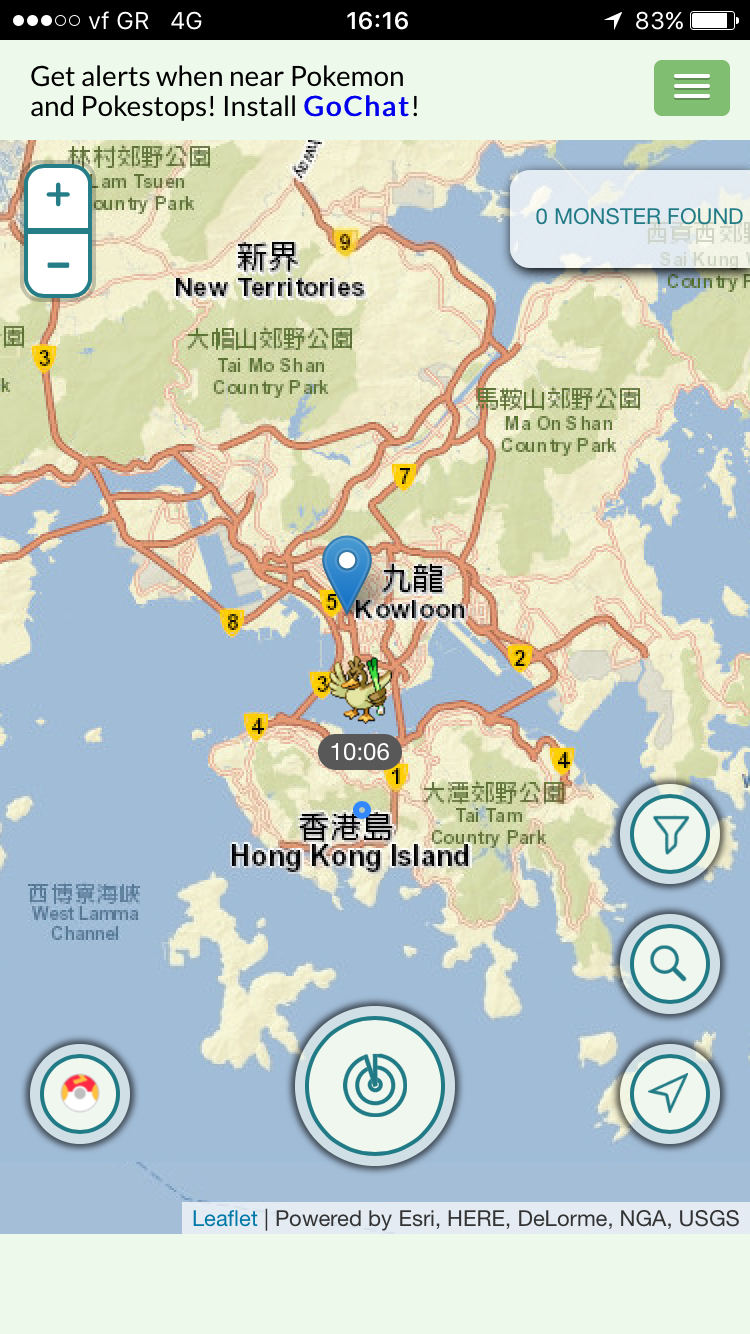The image size is (750, 1334).
Task: Open the Leaflet attribution link
Action: click(225, 1218)
